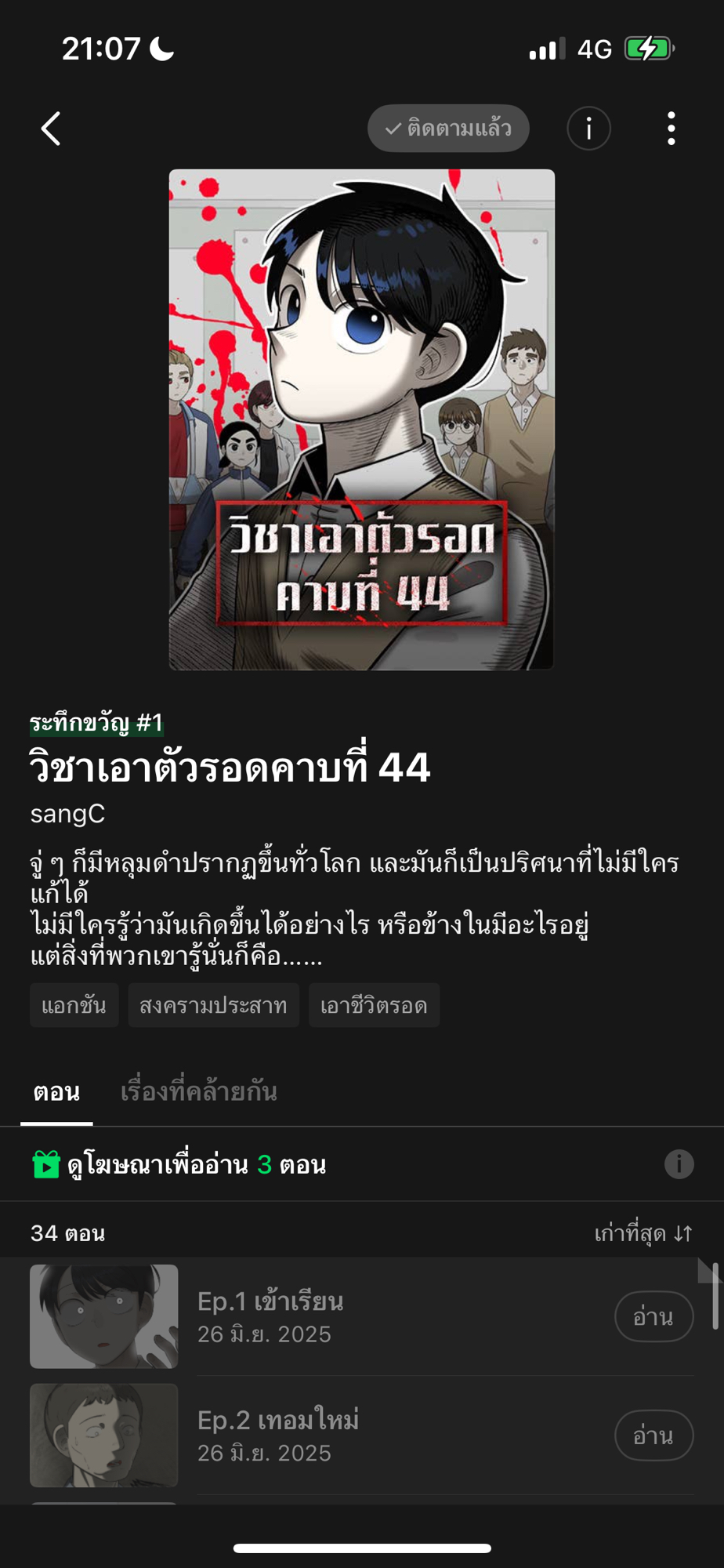Select the เอาชีวิตรอด genre chip
724x1568 pixels.
(374, 1005)
